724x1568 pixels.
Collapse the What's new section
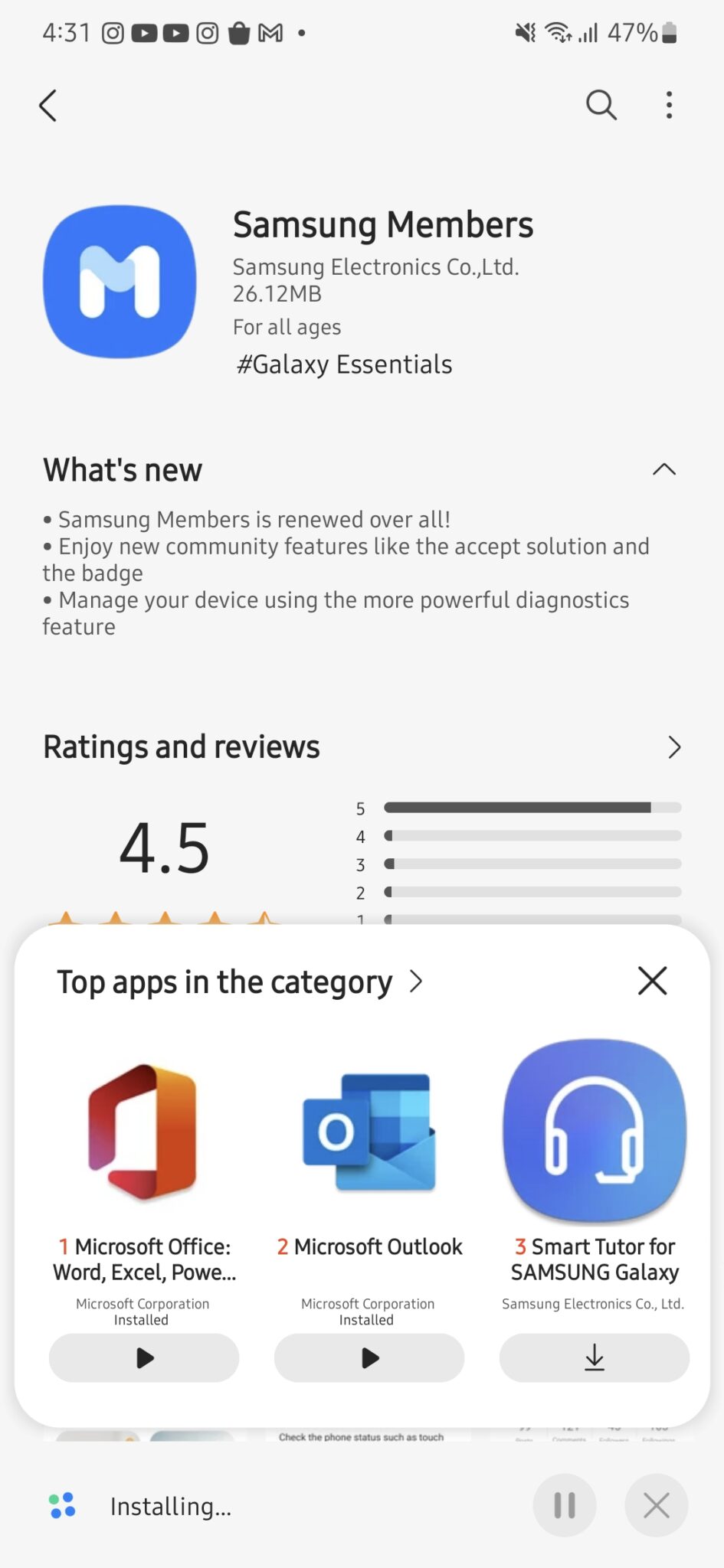[665, 469]
